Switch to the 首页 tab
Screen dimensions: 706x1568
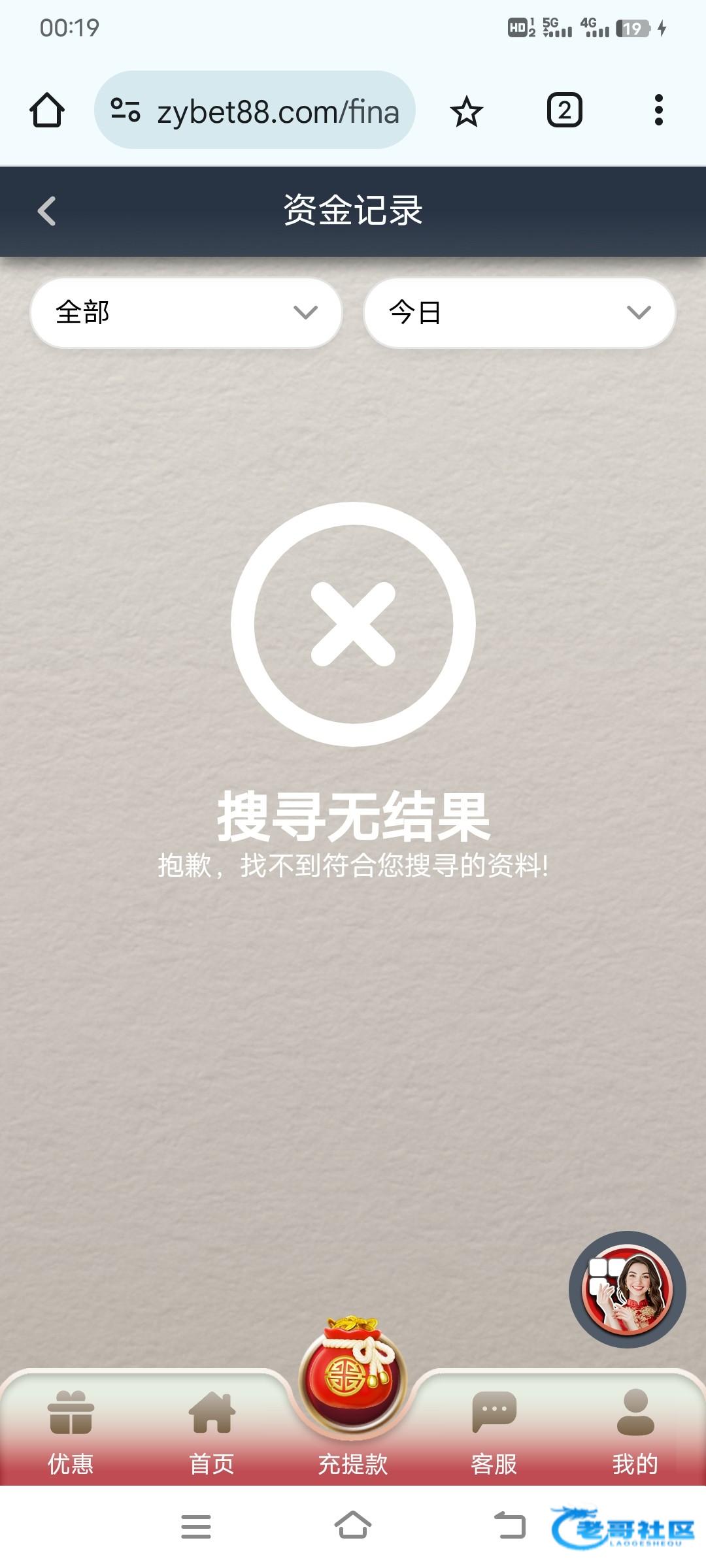pos(212,1432)
